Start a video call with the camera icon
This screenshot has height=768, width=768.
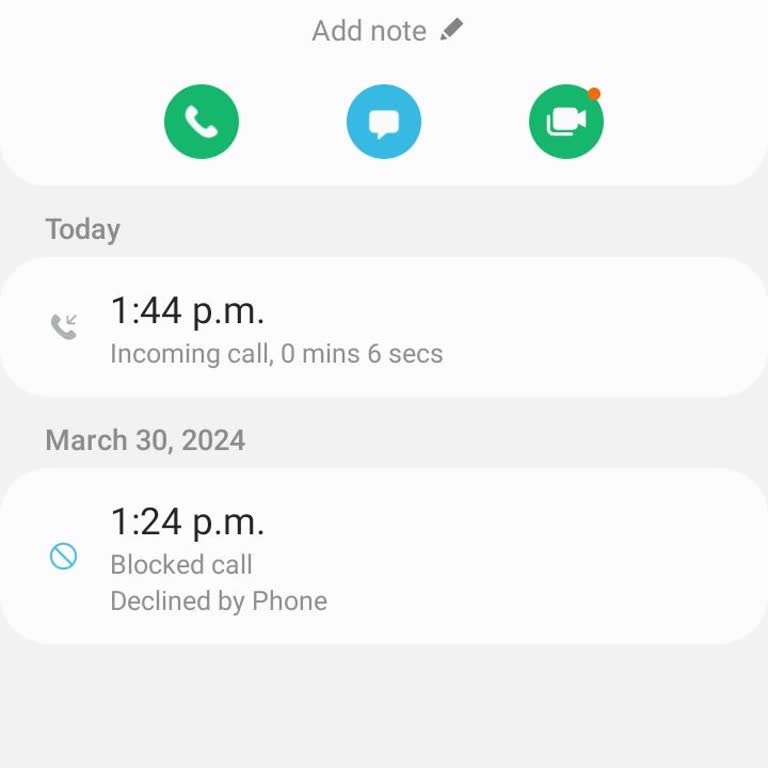pyautogui.click(x=566, y=122)
